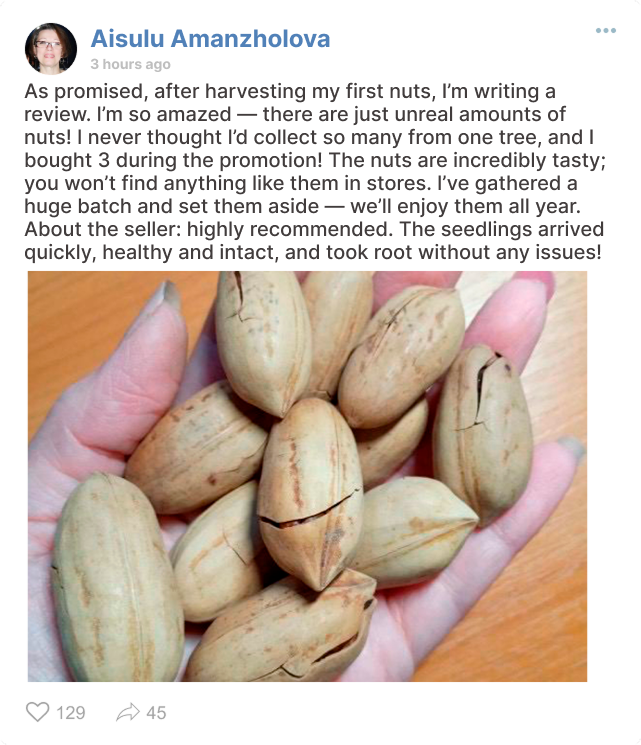
Task: Open the pecan nuts photo
Action: tap(307, 476)
